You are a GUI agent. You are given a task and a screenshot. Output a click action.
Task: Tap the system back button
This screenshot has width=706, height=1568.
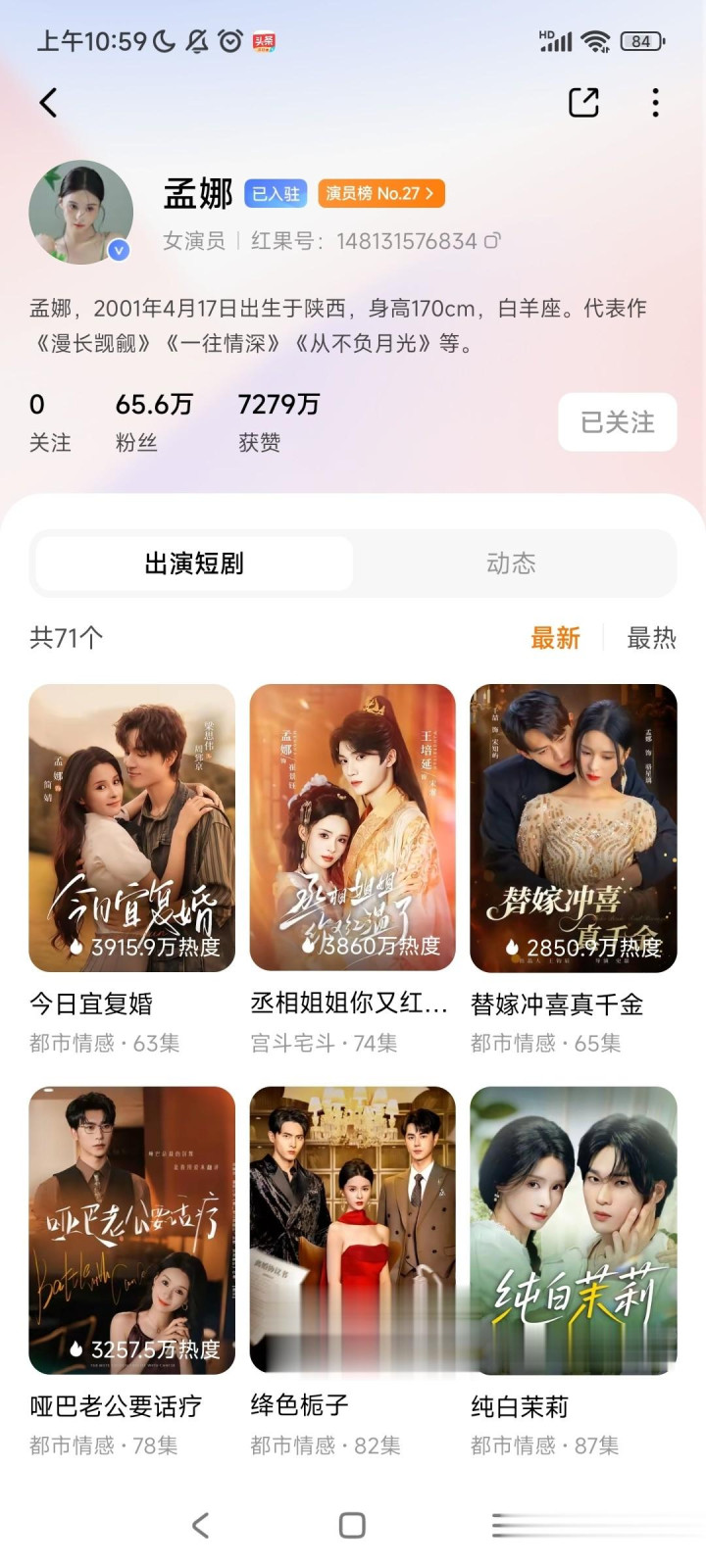click(x=201, y=1525)
